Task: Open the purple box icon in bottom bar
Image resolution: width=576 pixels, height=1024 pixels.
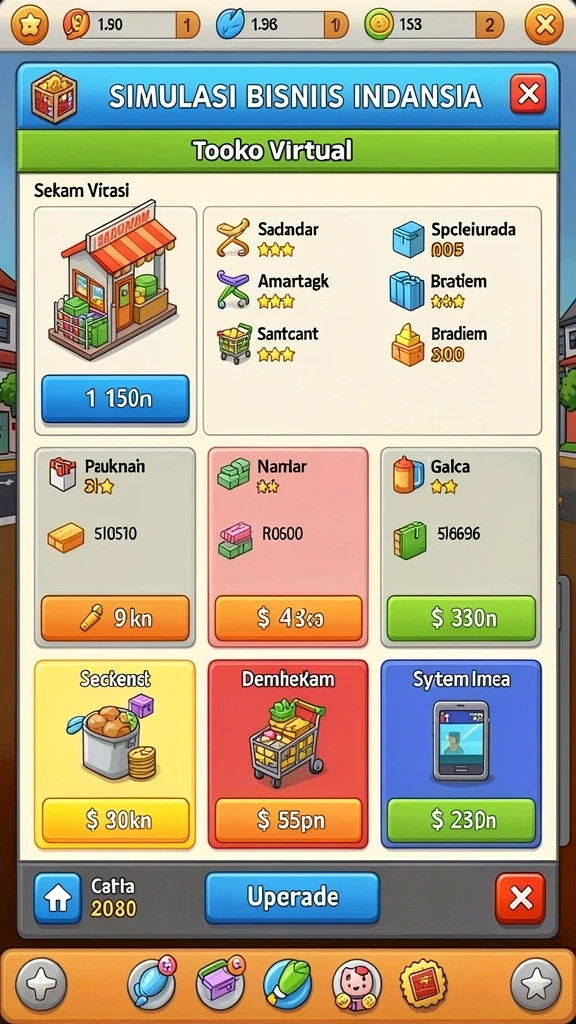Action: [x=220, y=984]
